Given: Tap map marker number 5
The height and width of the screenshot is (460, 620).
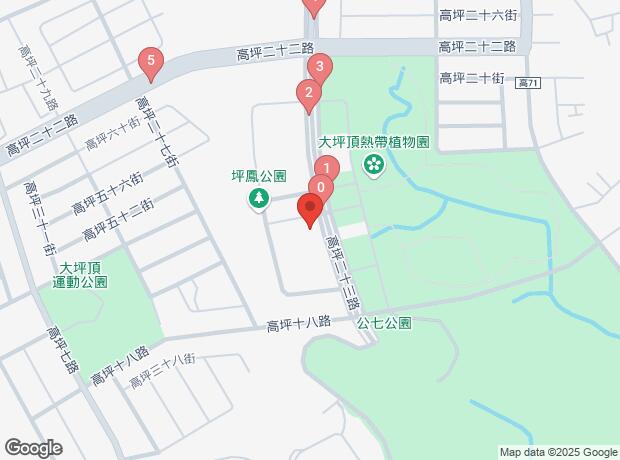Looking at the screenshot, I should (150, 62).
